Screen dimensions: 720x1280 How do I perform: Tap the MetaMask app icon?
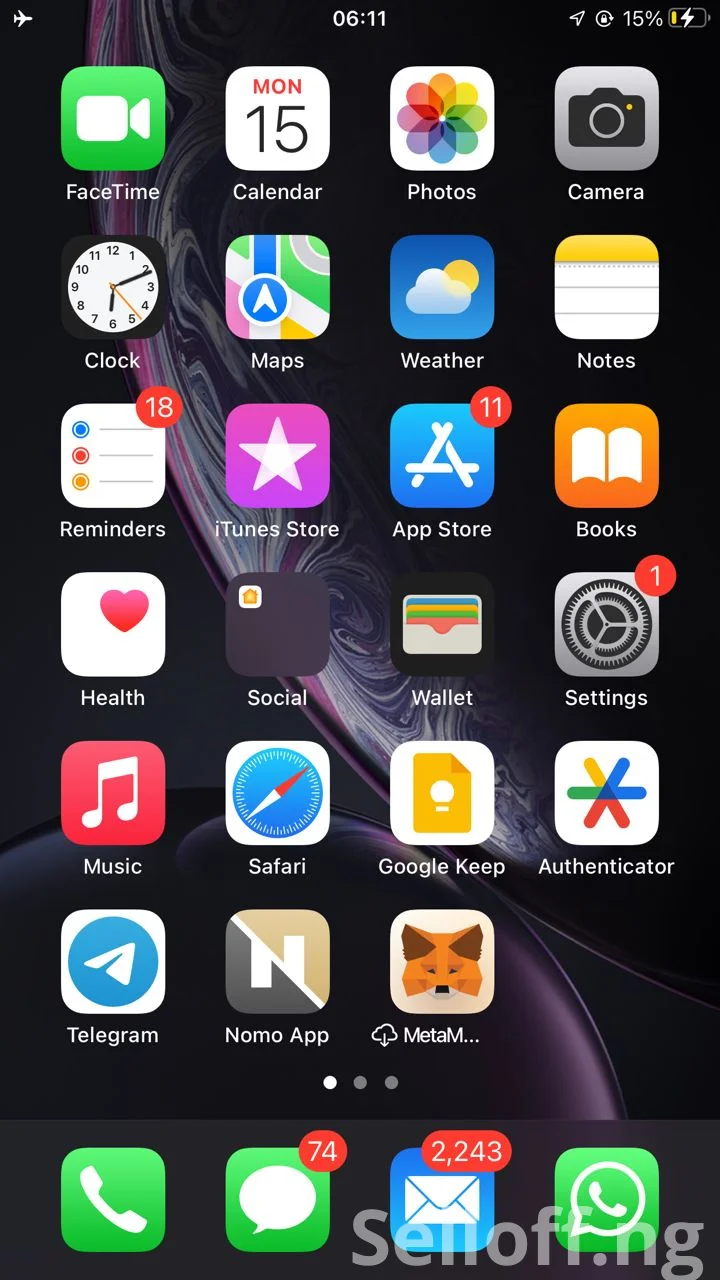pyautogui.click(x=442, y=962)
